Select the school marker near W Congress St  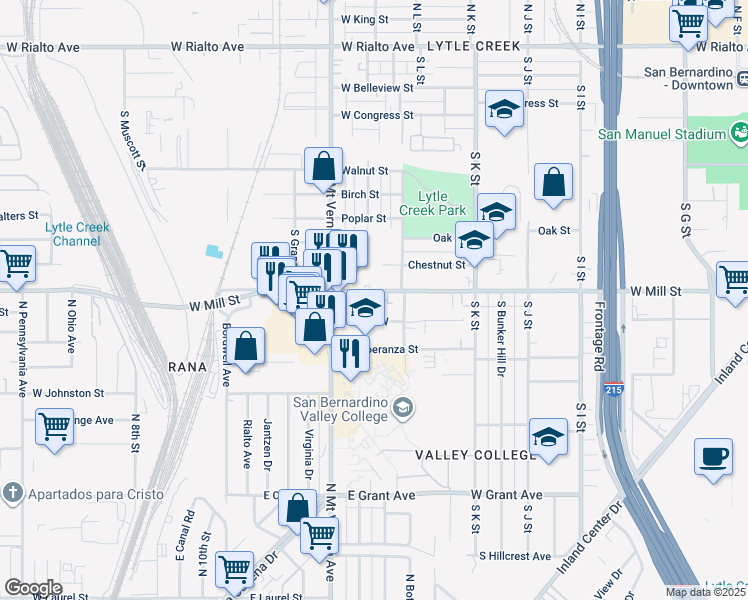click(x=504, y=112)
